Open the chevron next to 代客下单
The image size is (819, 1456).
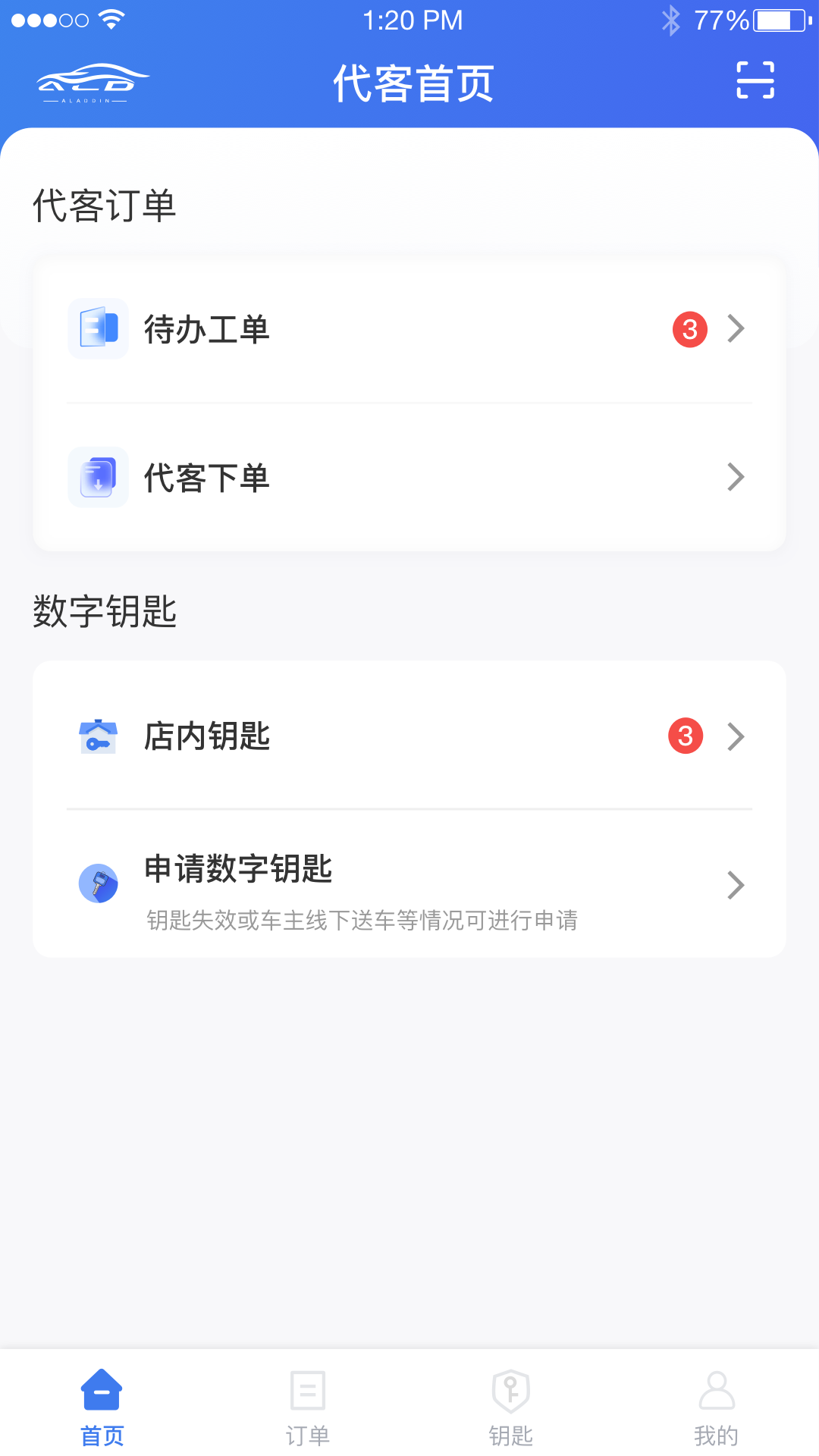pyautogui.click(x=735, y=477)
